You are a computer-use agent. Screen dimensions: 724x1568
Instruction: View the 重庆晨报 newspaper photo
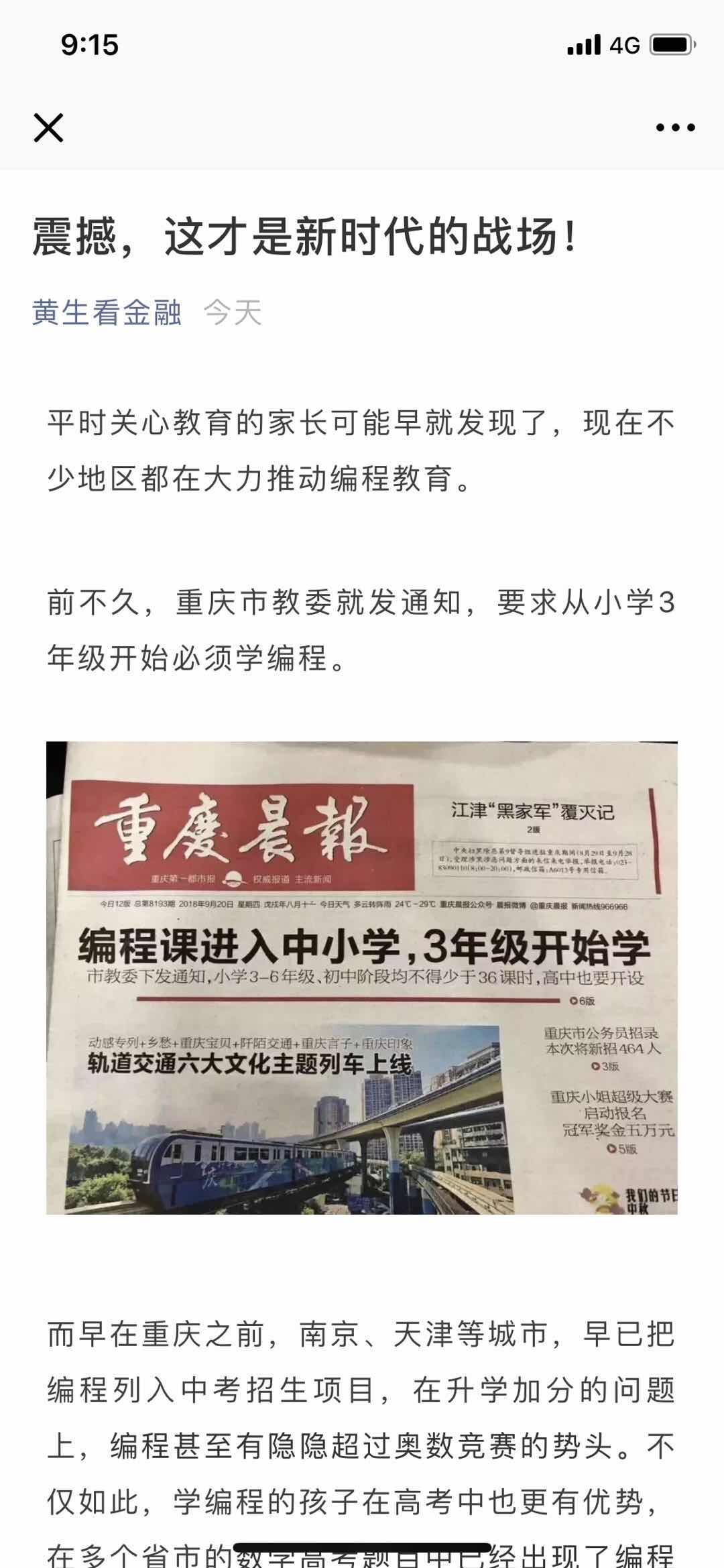(x=362, y=977)
